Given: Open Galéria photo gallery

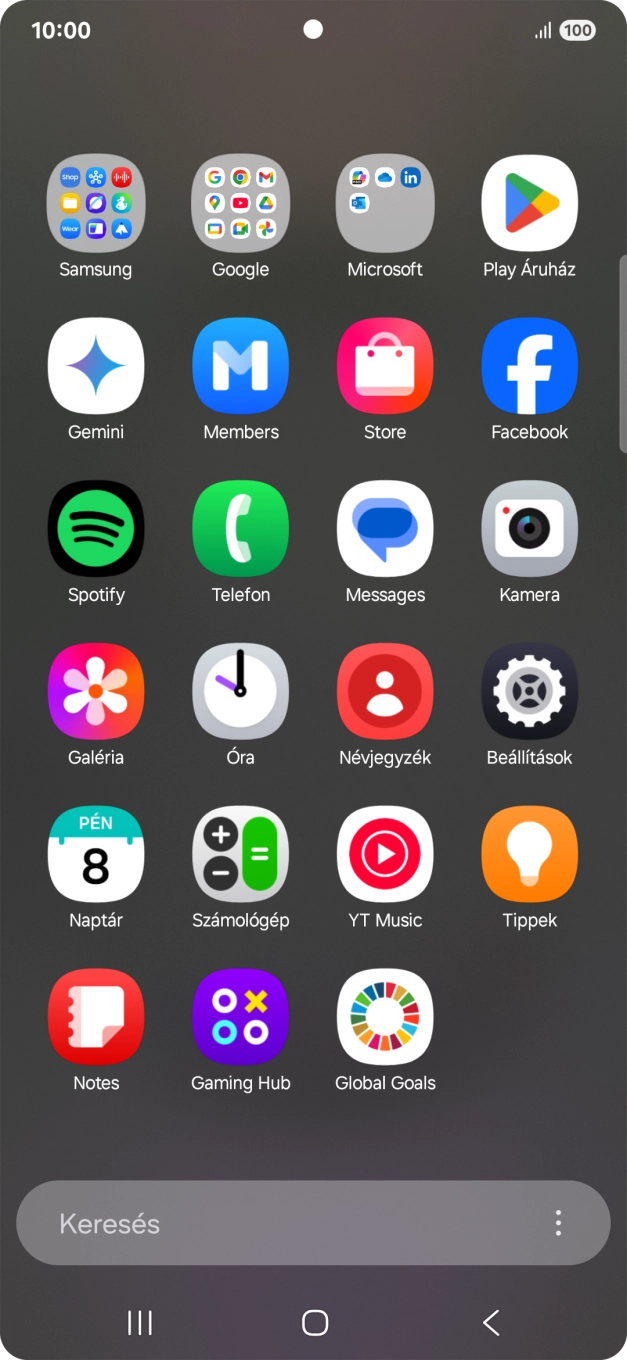Looking at the screenshot, I should 96,691.
